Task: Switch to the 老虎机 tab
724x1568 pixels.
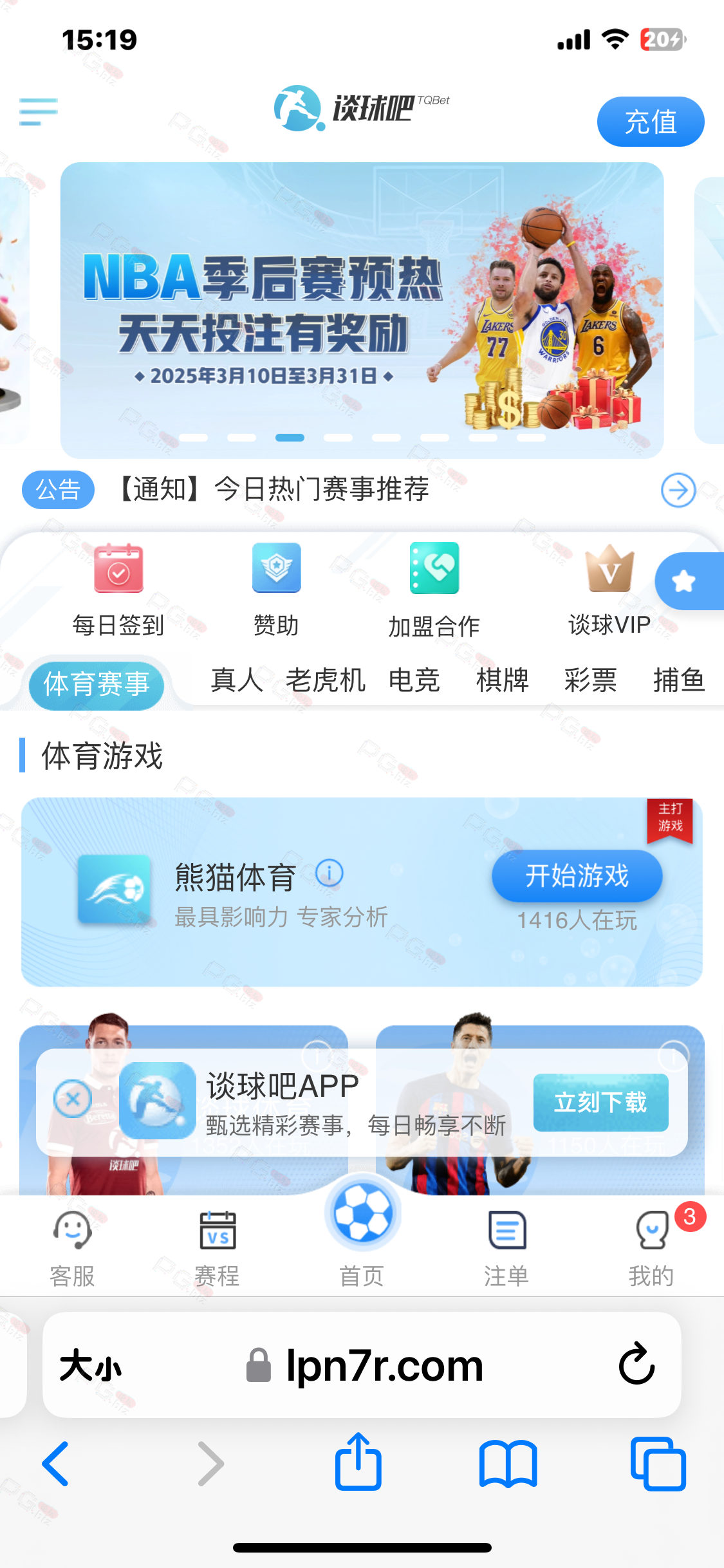Action: coord(326,680)
